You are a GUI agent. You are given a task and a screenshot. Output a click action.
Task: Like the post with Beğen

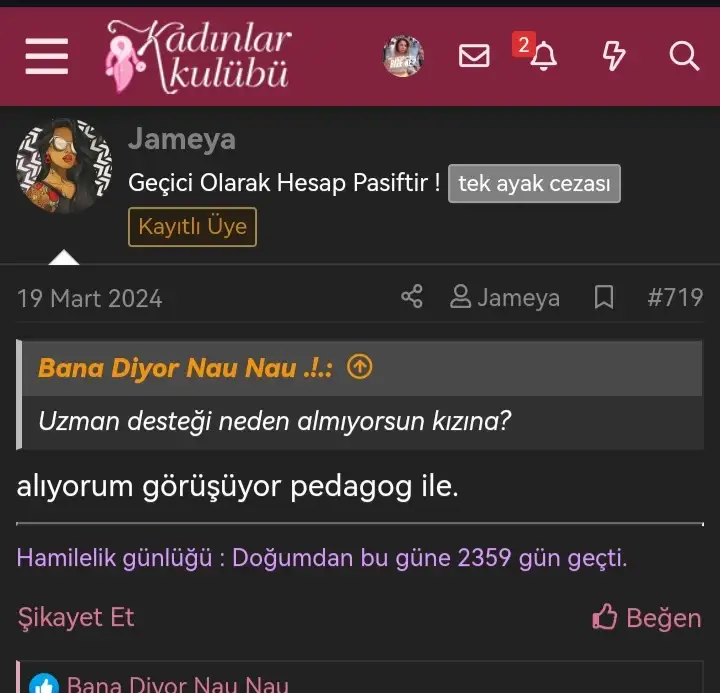pos(647,618)
